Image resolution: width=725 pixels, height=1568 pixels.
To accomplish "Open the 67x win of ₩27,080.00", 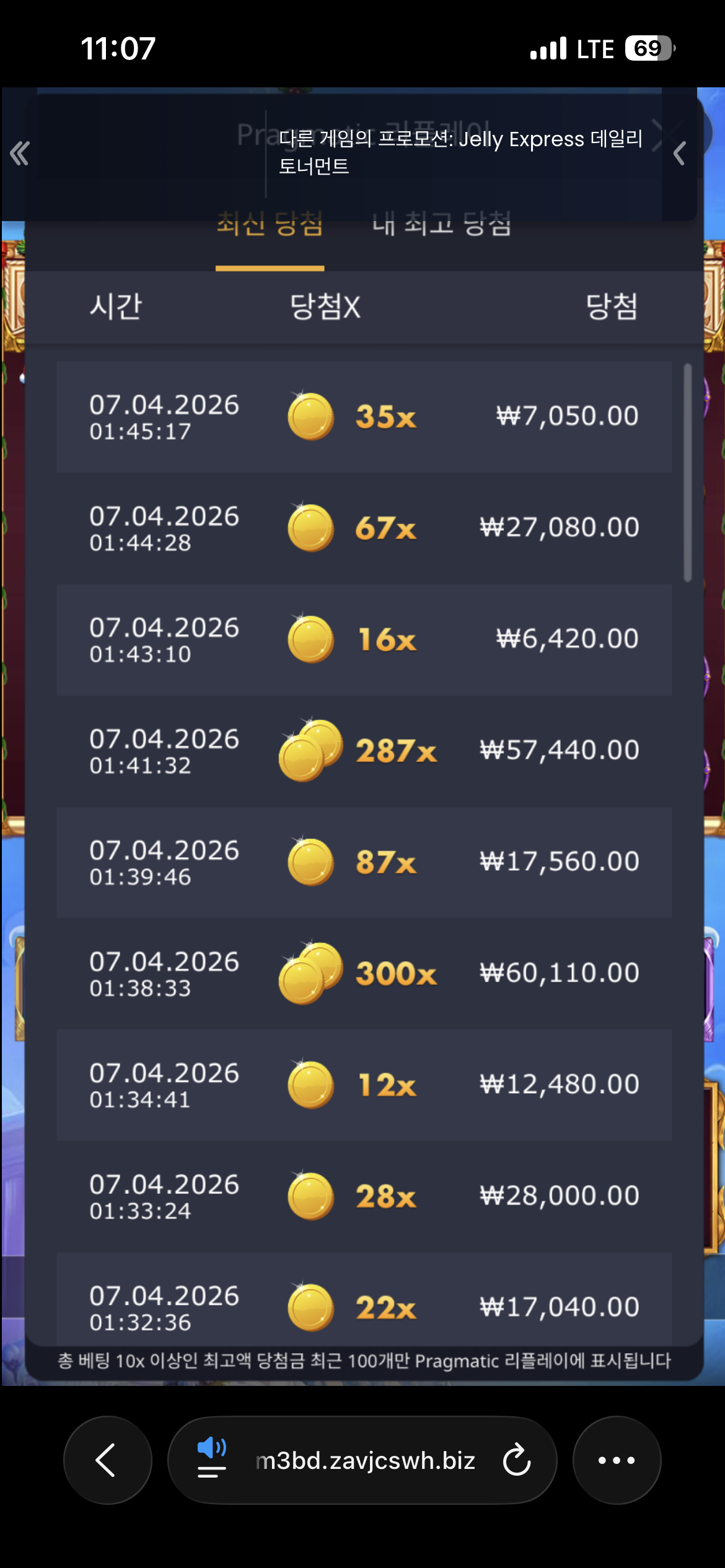I will 364,528.
